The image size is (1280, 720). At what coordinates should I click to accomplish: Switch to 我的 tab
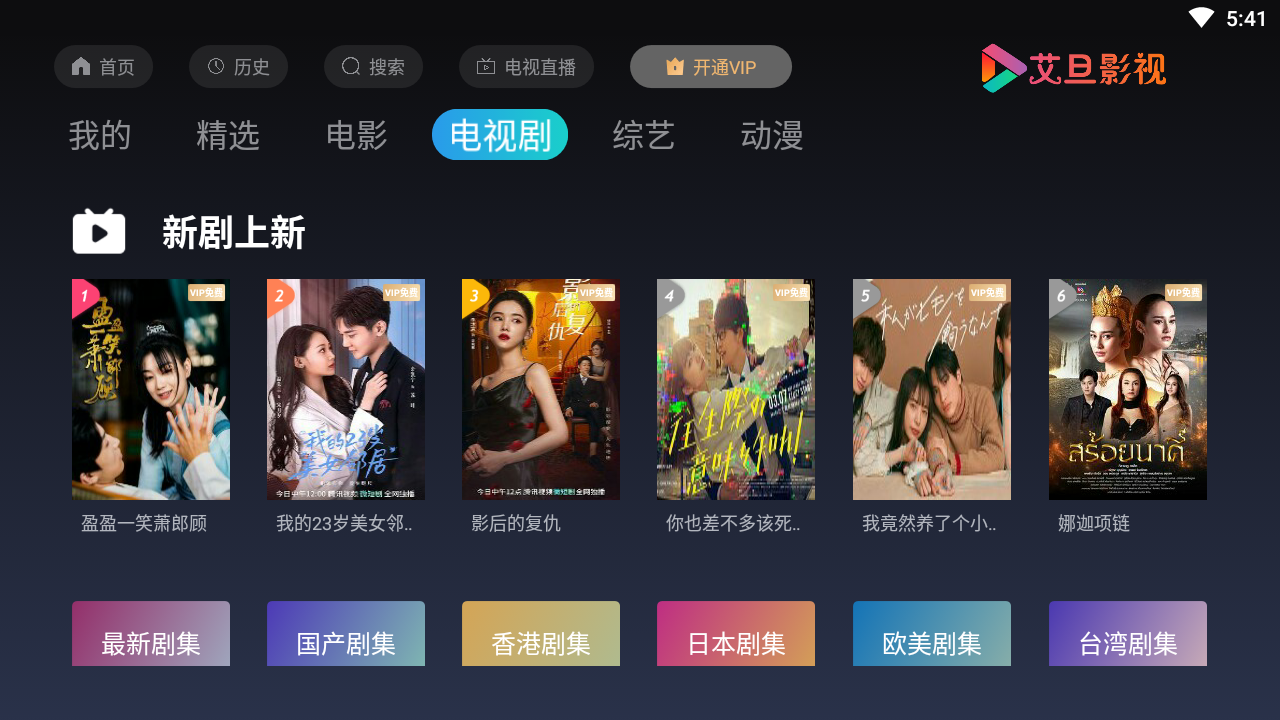coord(100,135)
